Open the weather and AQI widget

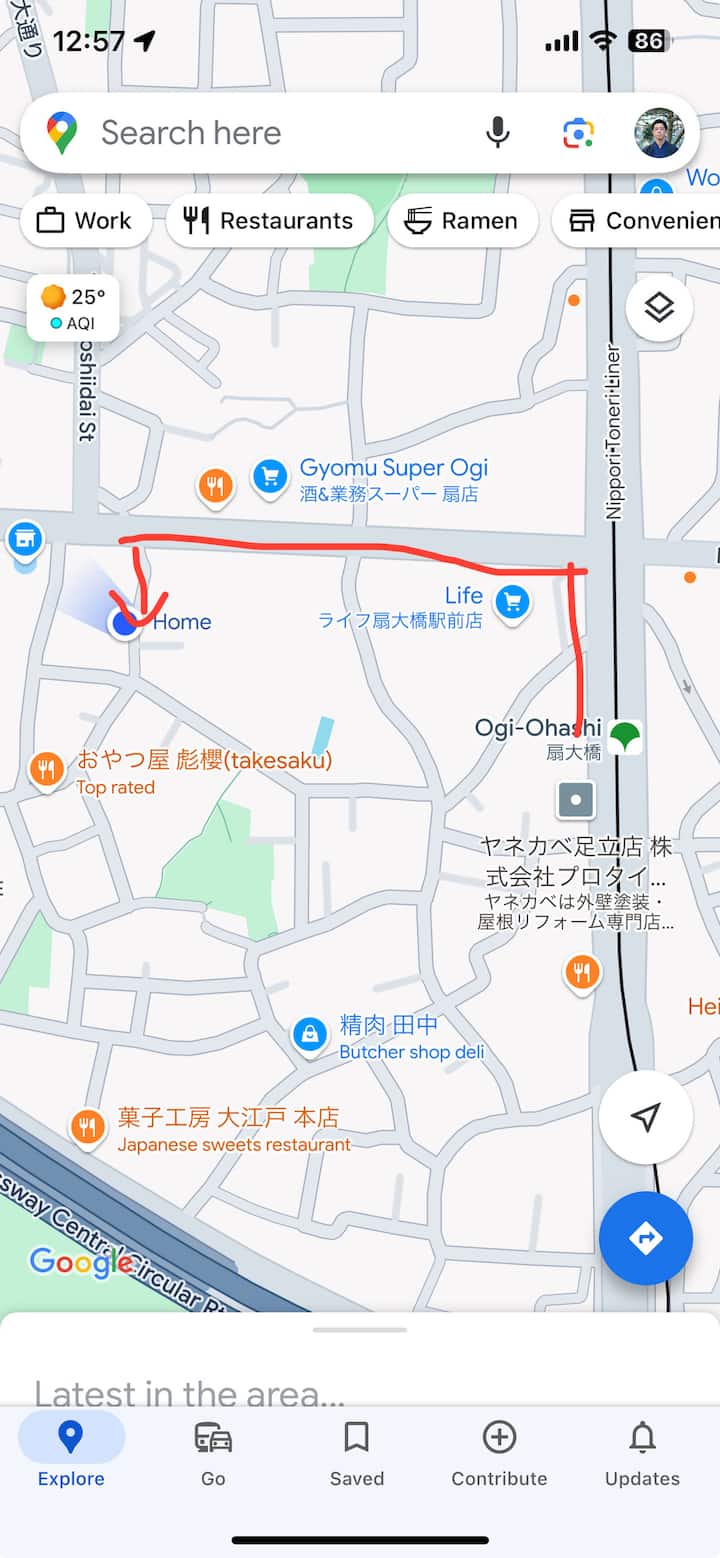[x=73, y=308]
